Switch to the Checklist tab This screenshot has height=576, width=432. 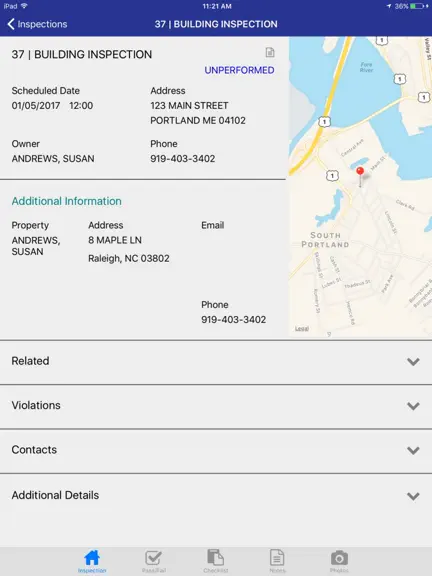tap(216, 561)
